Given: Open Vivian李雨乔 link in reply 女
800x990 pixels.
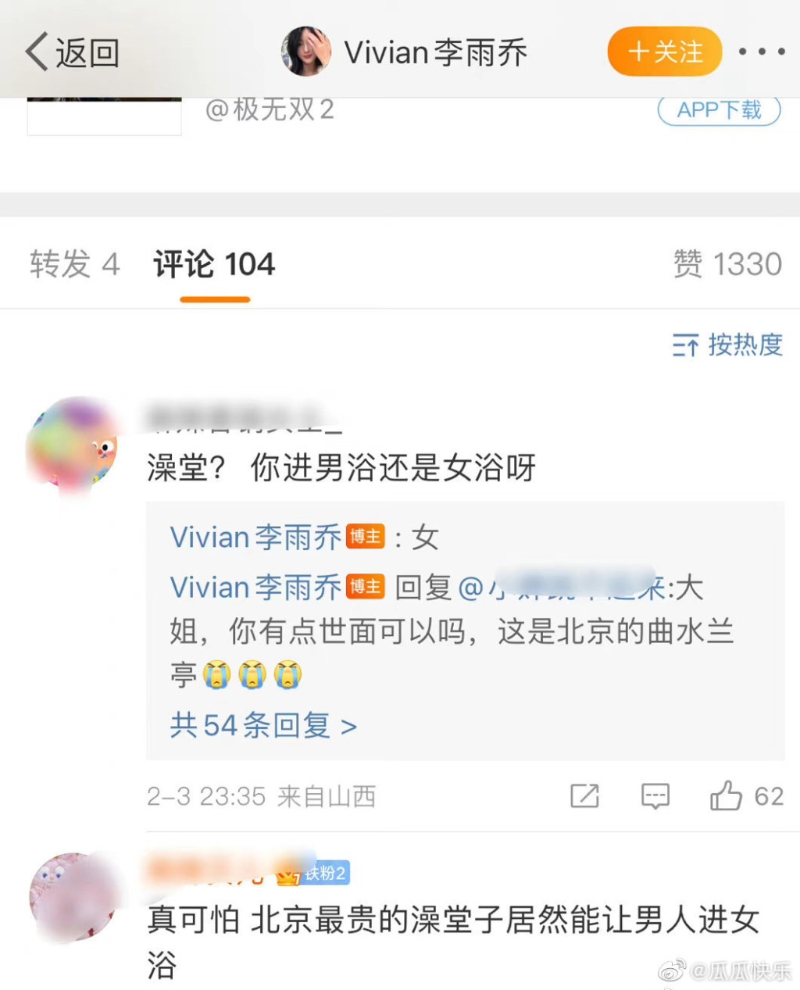Looking at the screenshot, I should pos(258,537).
